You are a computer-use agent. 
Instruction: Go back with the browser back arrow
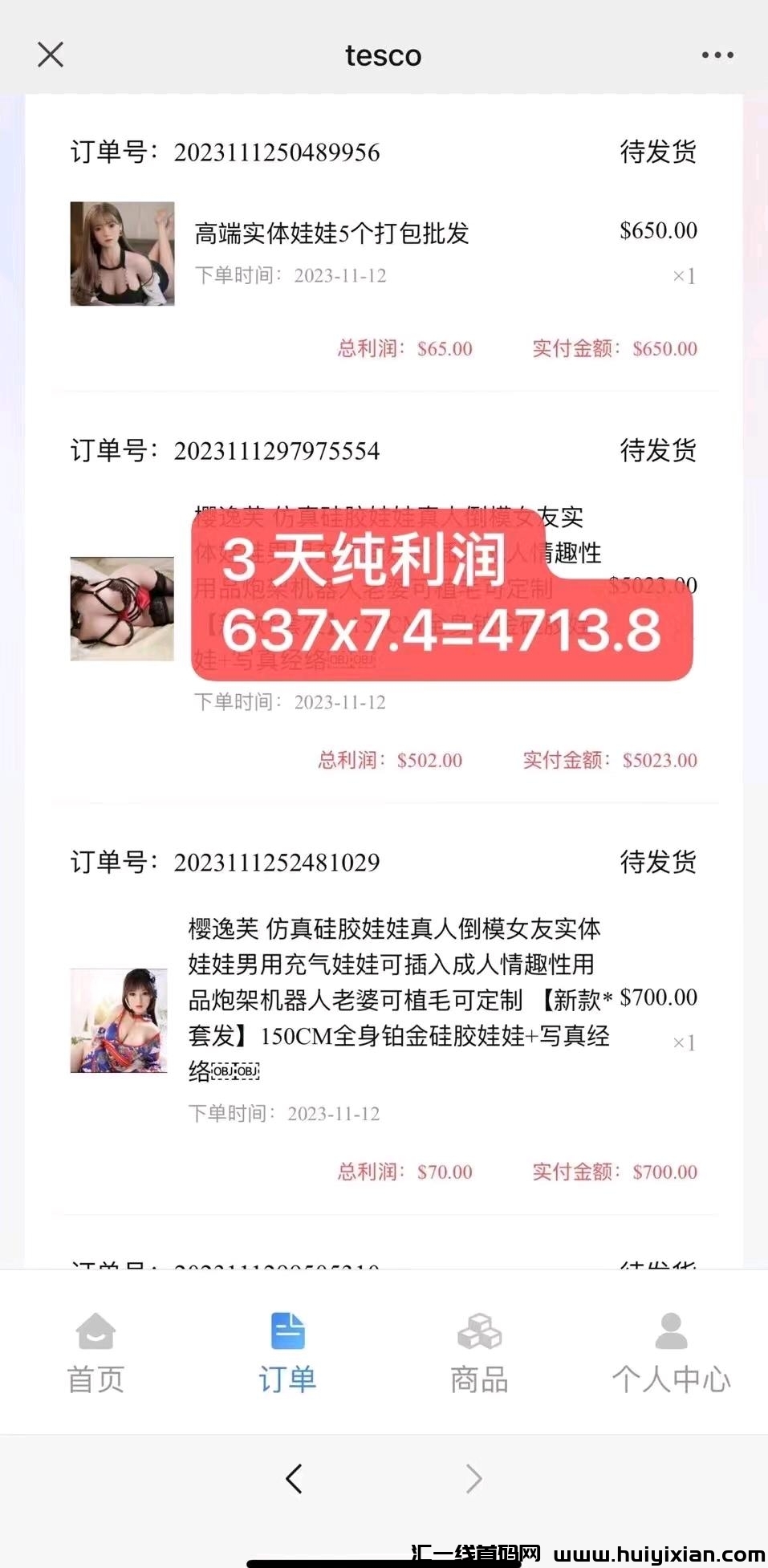pyautogui.click(x=294, y=1478)
